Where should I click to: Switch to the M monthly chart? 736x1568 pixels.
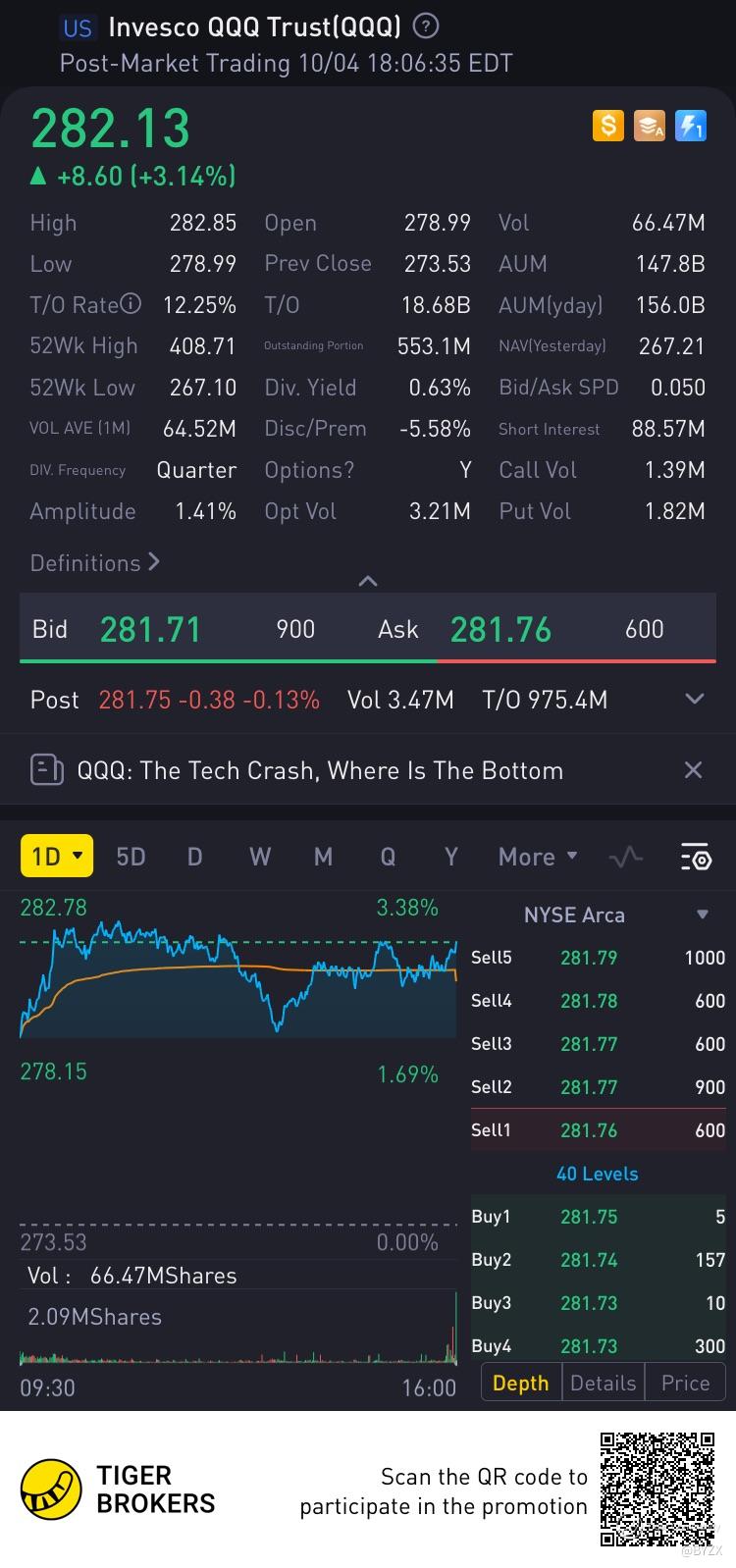[x=323, y=857]
